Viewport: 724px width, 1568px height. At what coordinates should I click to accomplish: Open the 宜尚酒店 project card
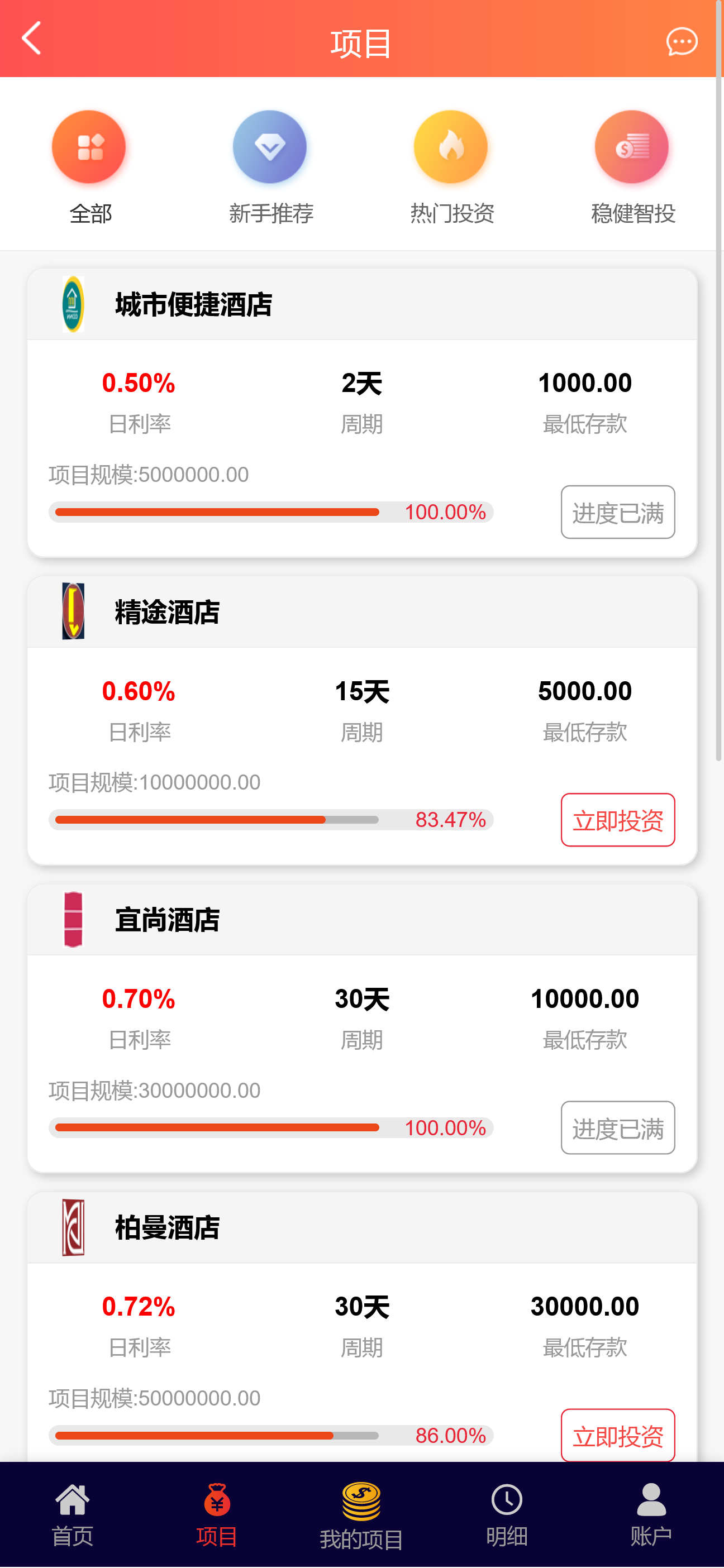168,920
